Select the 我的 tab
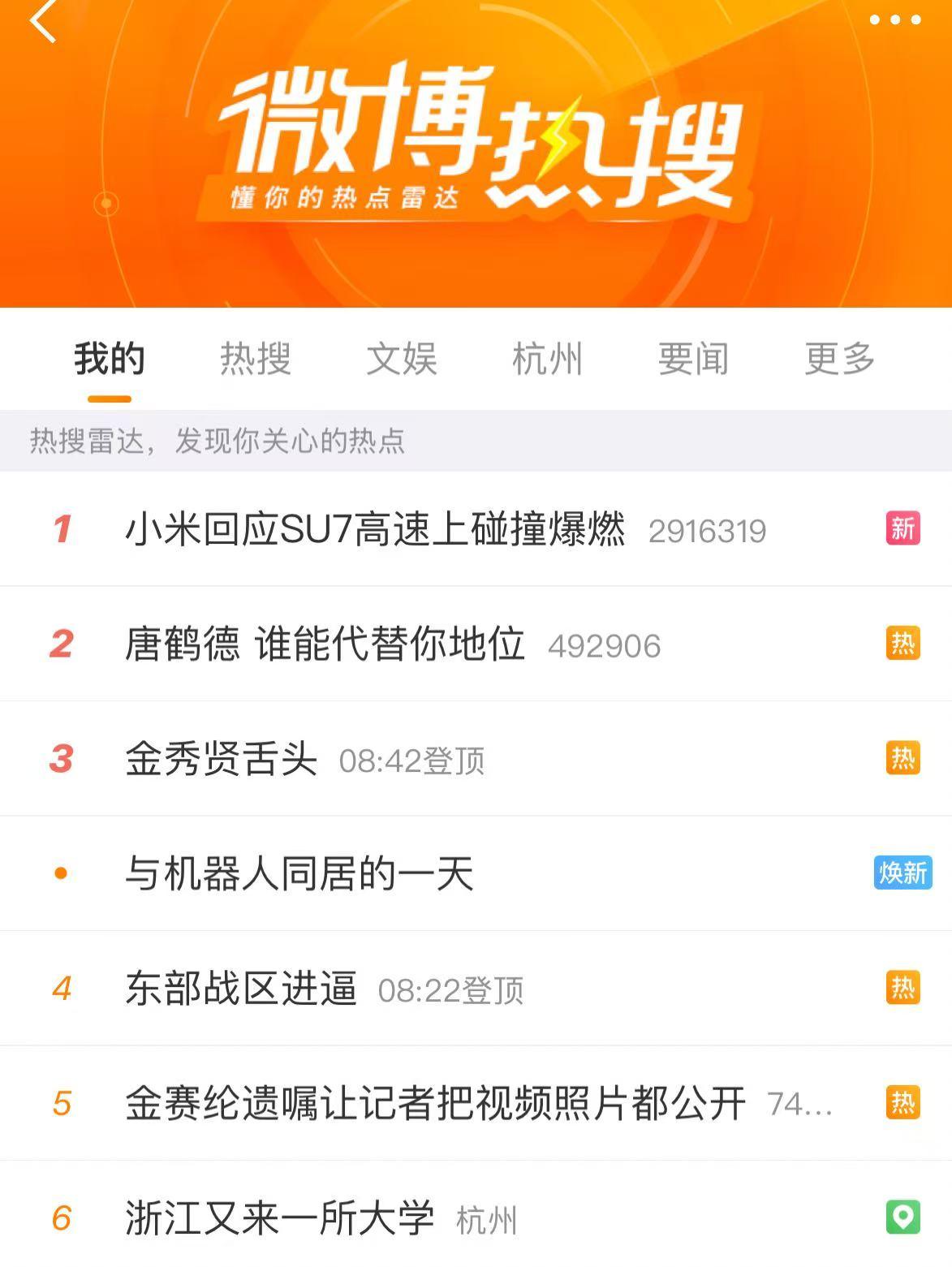952x1267 pixels. [x=110, y=359]
